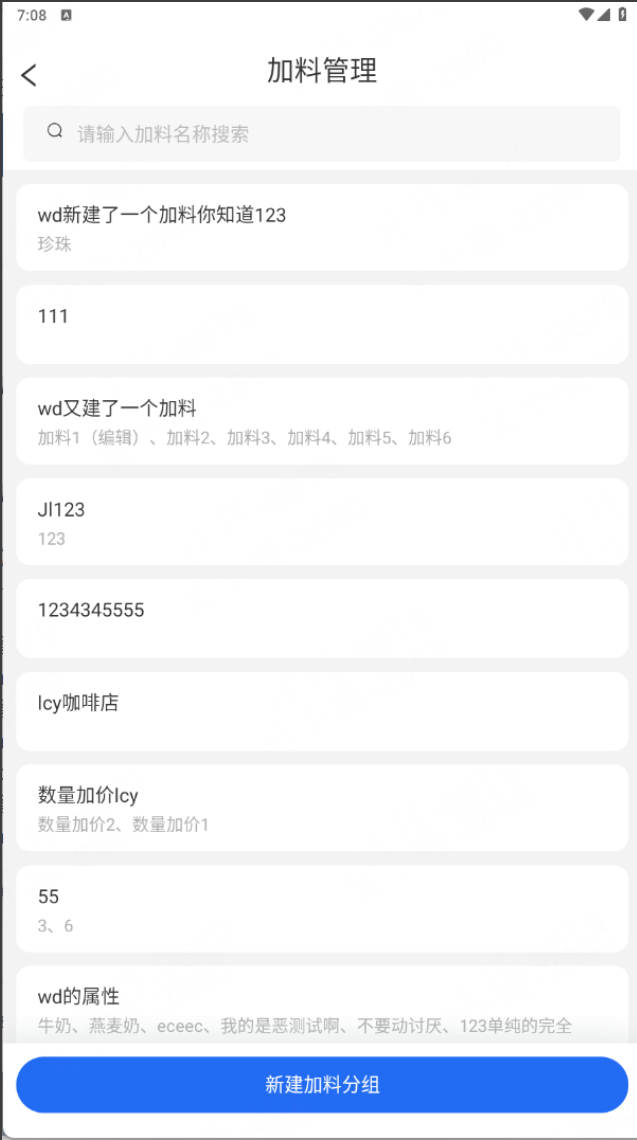Open the 1234345555 group
The image size is (637, 1140).
click(321, 618)
